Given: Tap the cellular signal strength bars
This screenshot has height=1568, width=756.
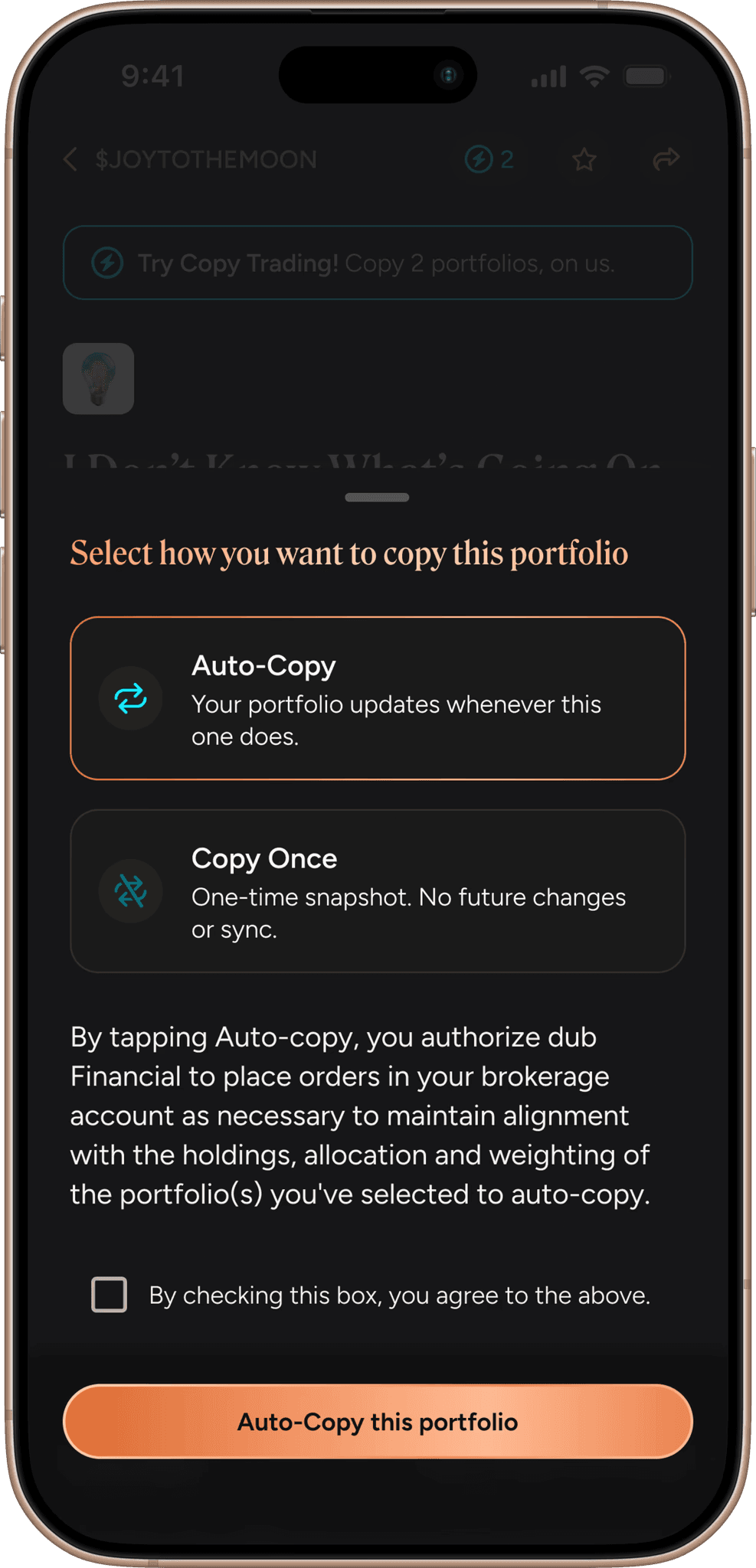Looking at the screenshot, I should point(546,75).
